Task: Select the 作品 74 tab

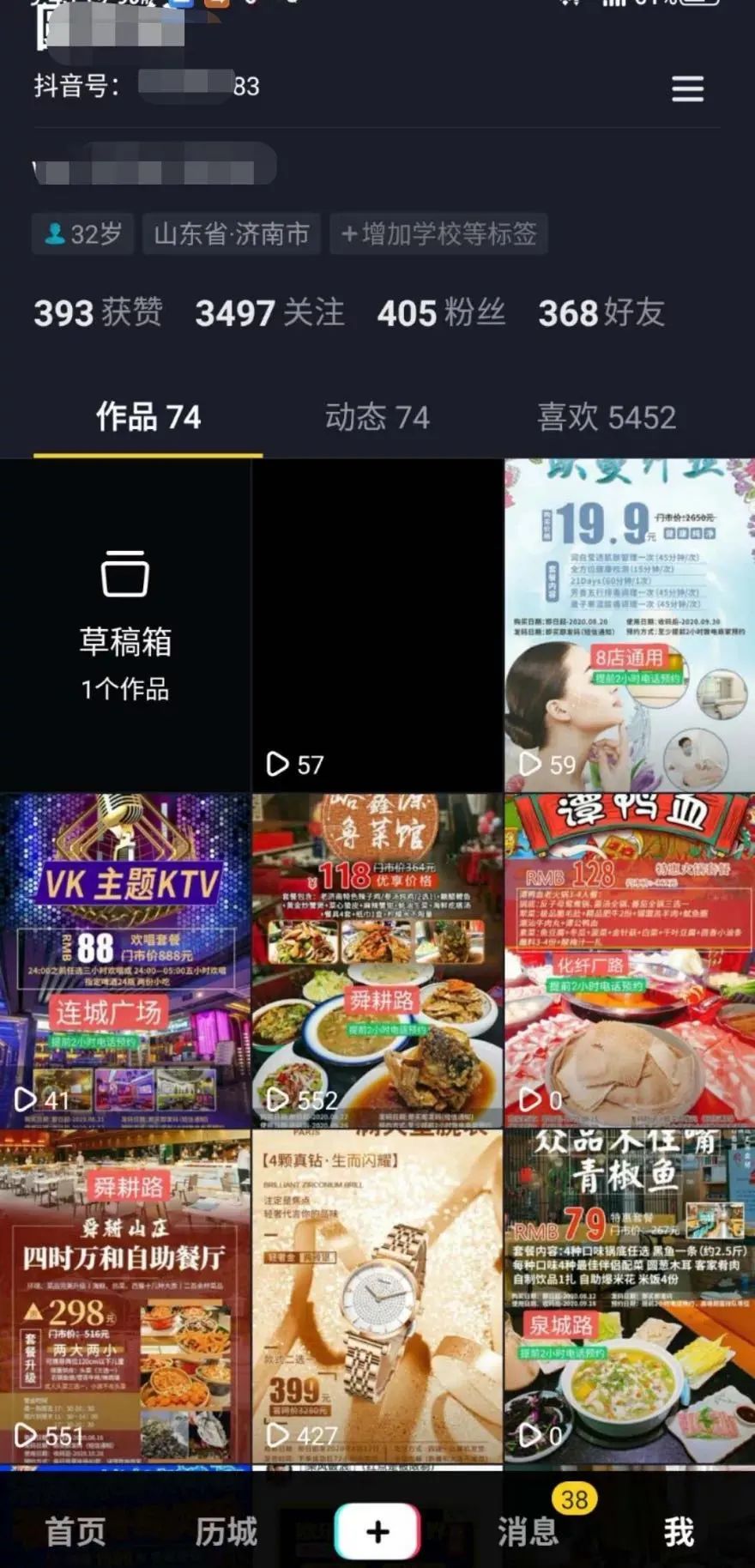Action: coord(148,417)
